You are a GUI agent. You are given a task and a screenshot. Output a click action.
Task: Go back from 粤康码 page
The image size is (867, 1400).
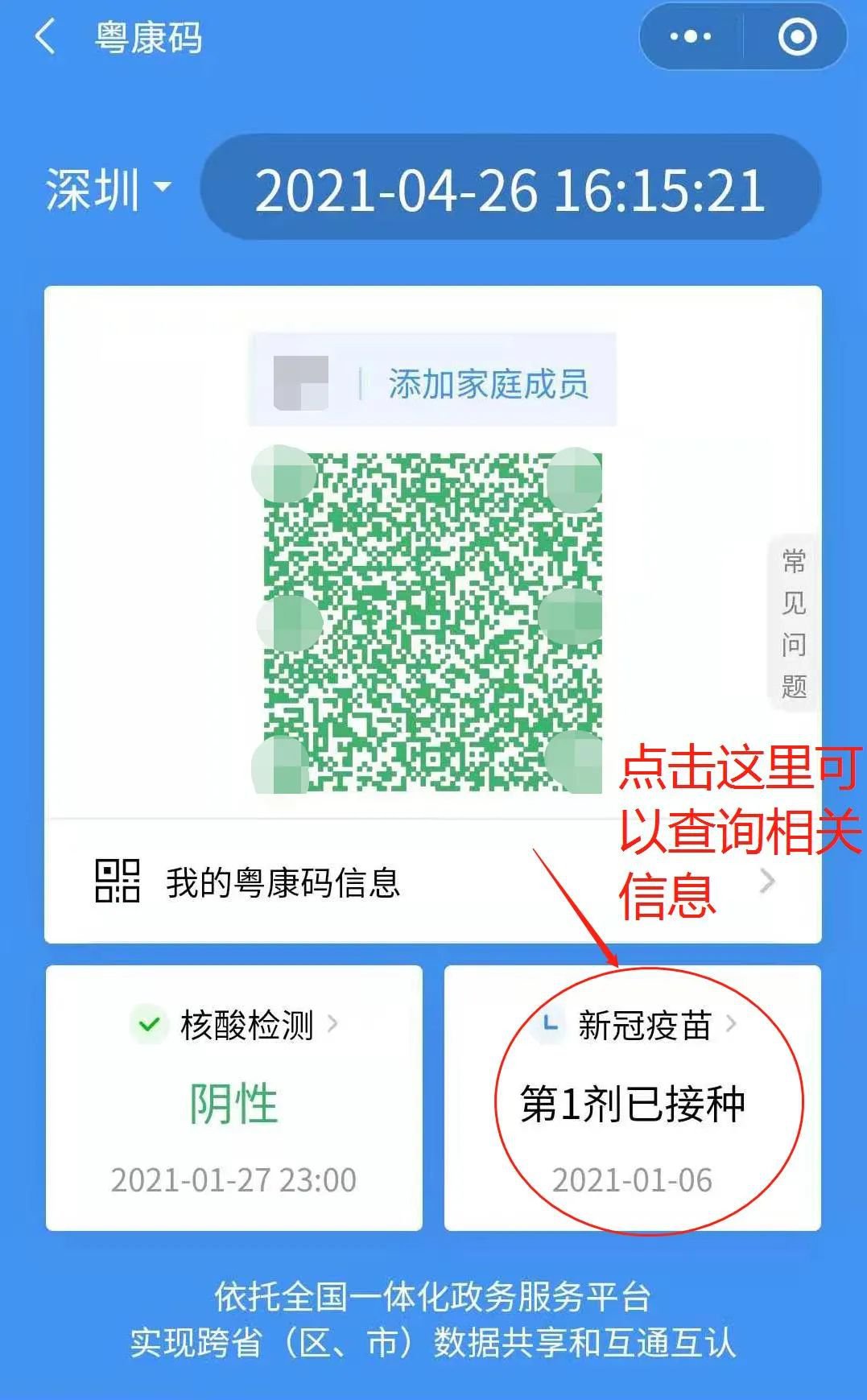pyautogui.click(x=46, y=37)
